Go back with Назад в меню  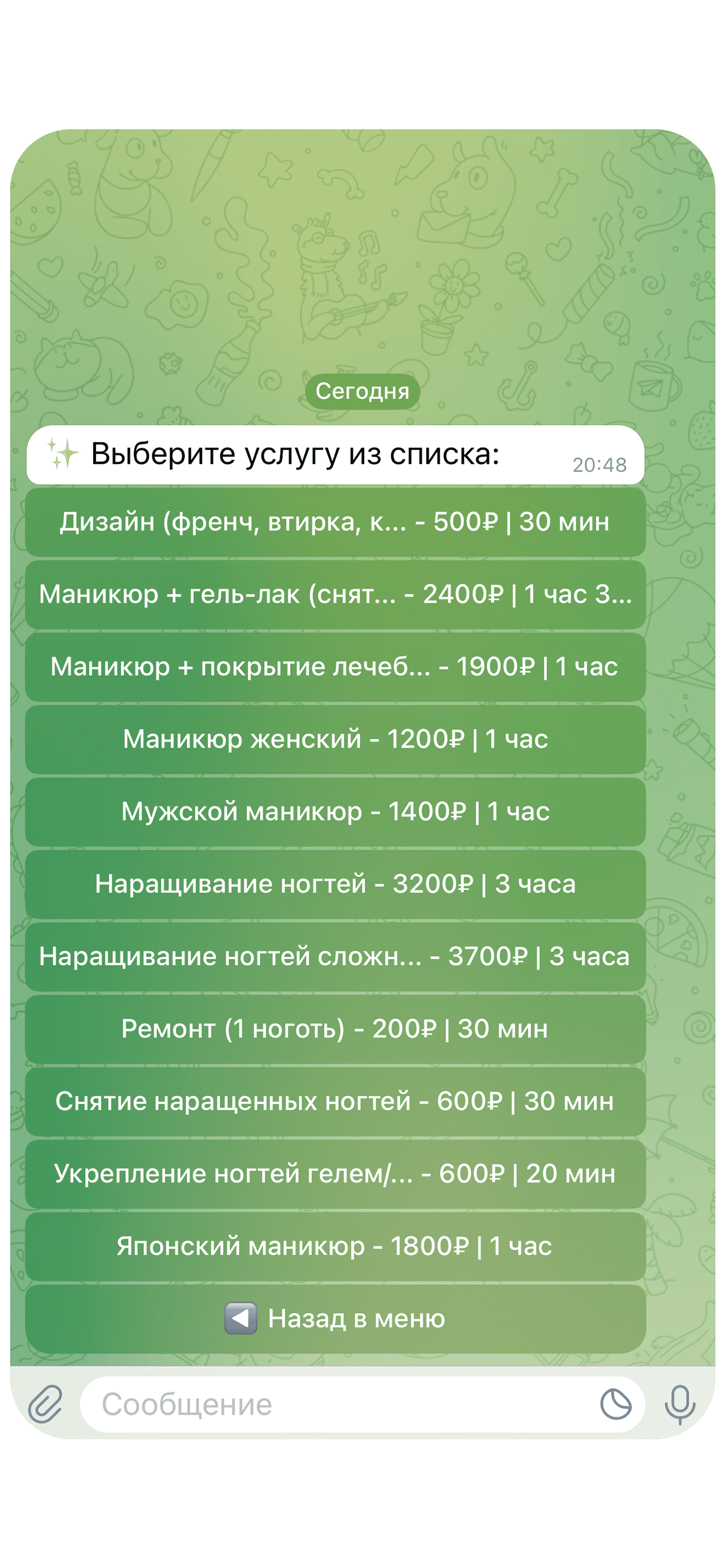[x=335, y=1319]
